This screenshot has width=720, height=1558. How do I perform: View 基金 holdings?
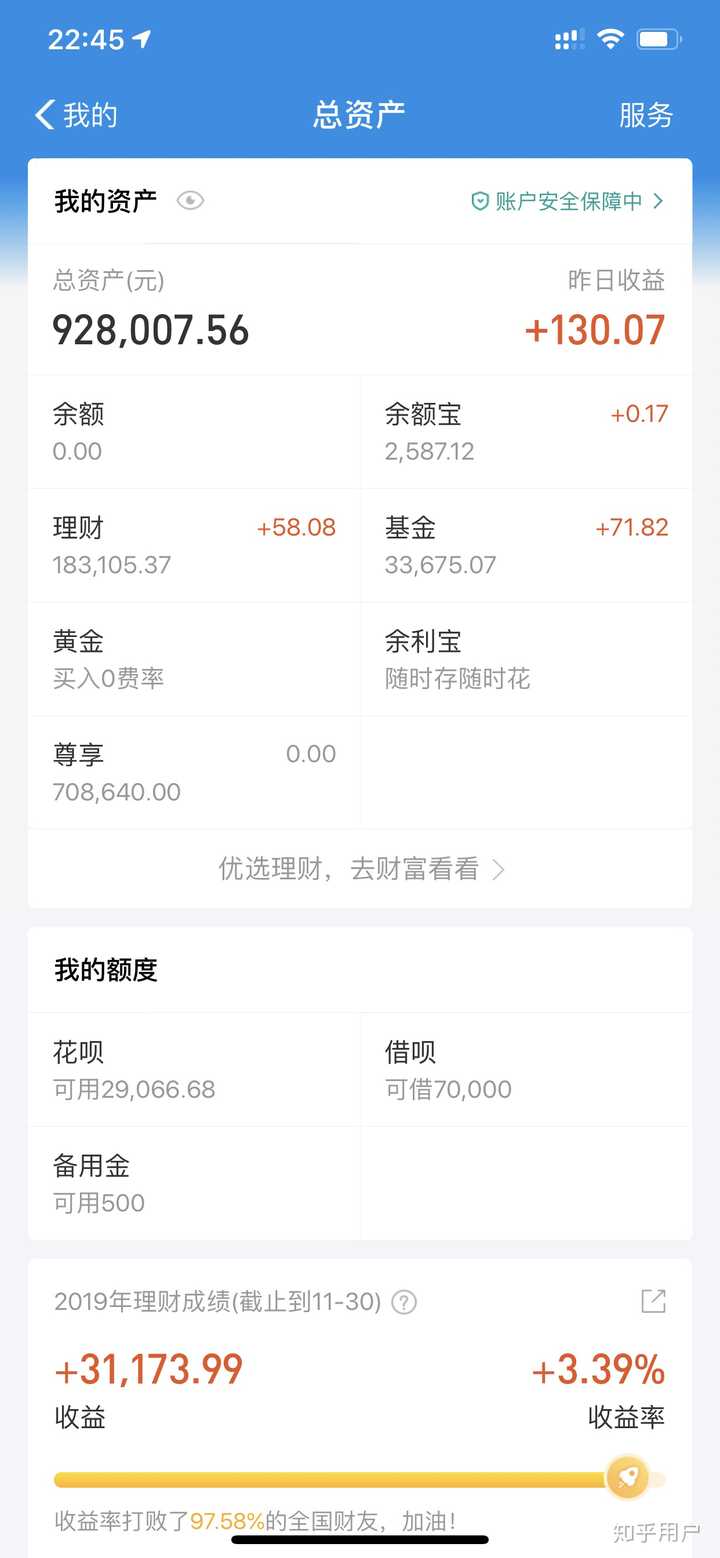pos(526,545)
